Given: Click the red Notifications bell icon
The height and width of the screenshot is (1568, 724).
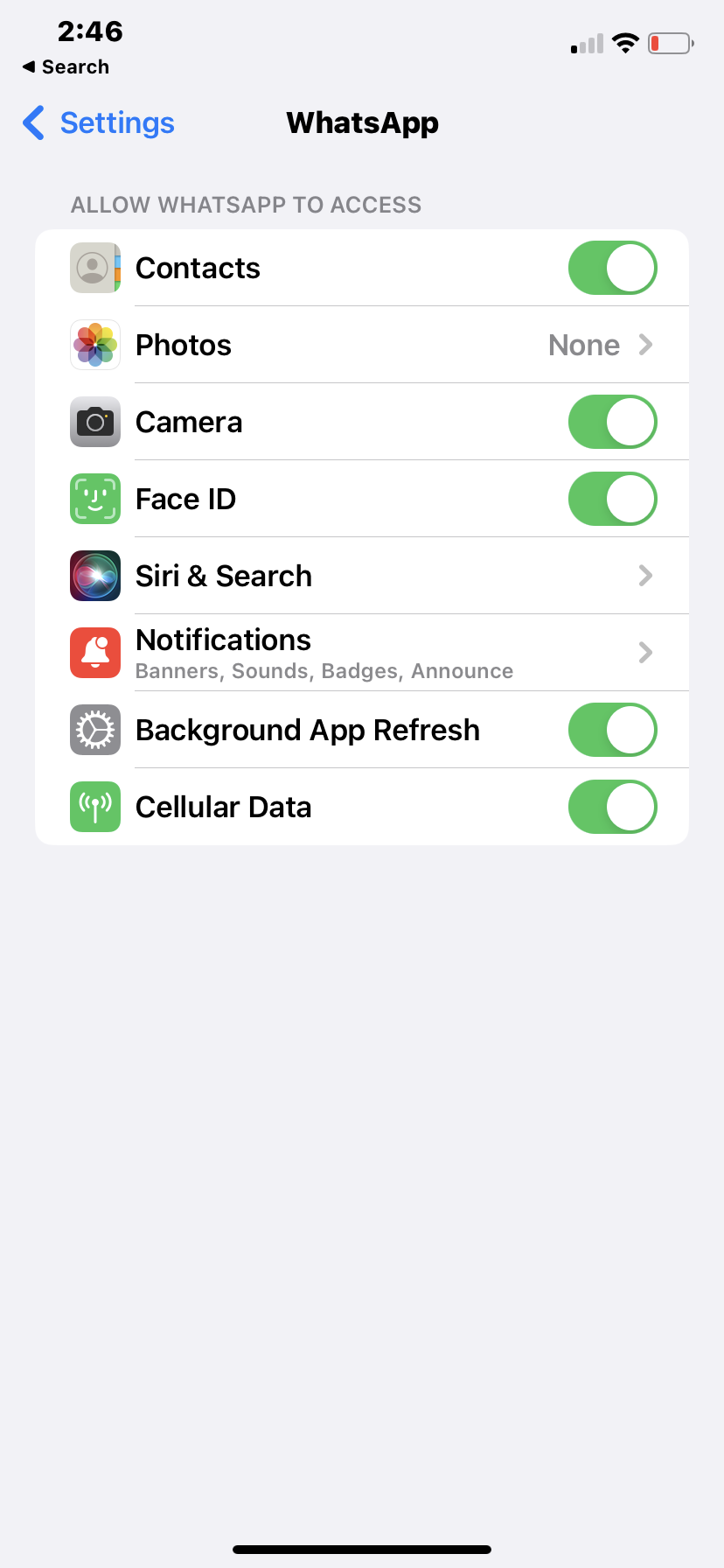Looking at the screenshot, I should [94, 653].
